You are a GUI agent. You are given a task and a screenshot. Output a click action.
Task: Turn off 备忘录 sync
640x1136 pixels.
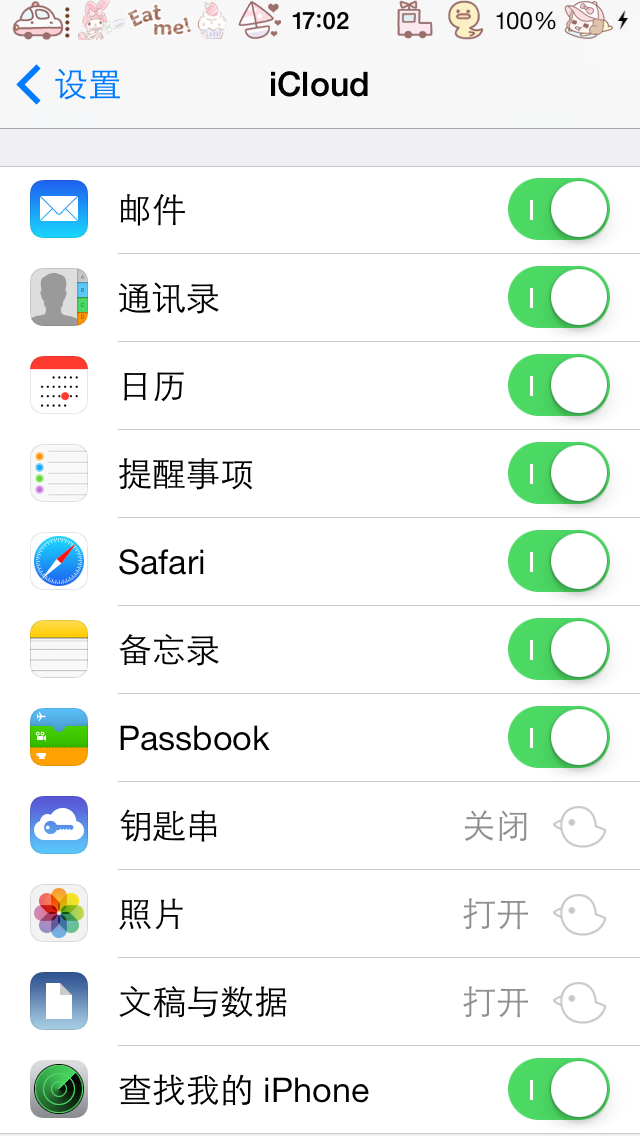[558, 650]
